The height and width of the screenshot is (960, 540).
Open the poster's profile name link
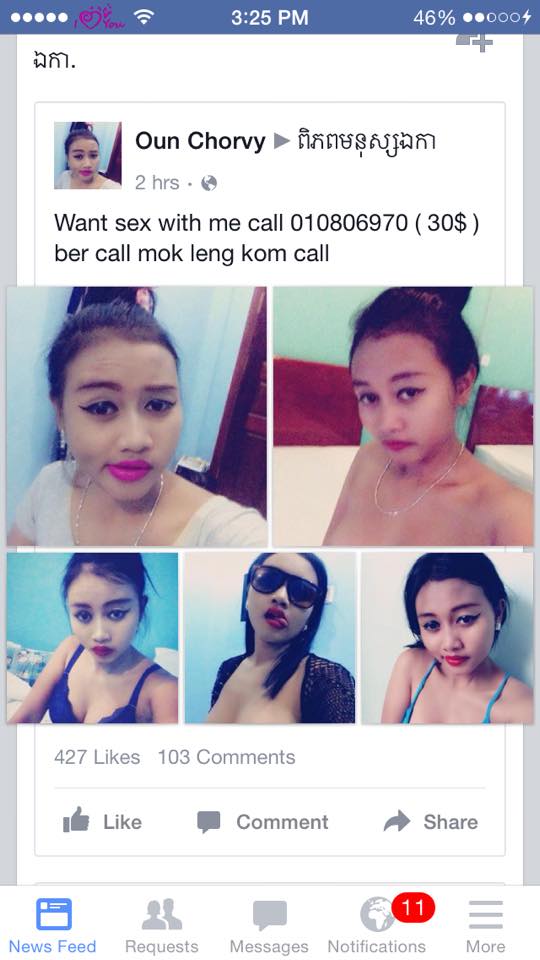pos(200,141)
